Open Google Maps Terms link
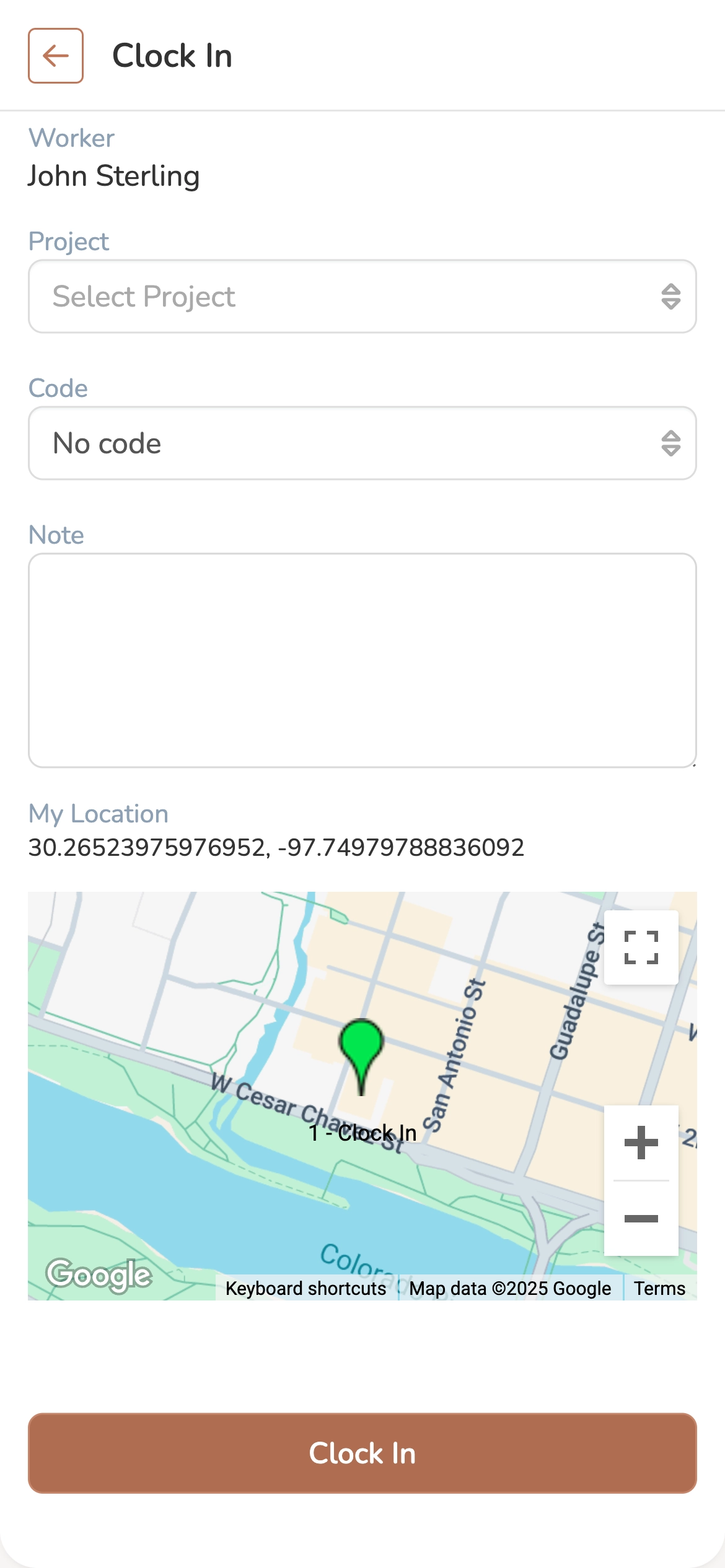Screen dimensions: 725x1568 659,1289
